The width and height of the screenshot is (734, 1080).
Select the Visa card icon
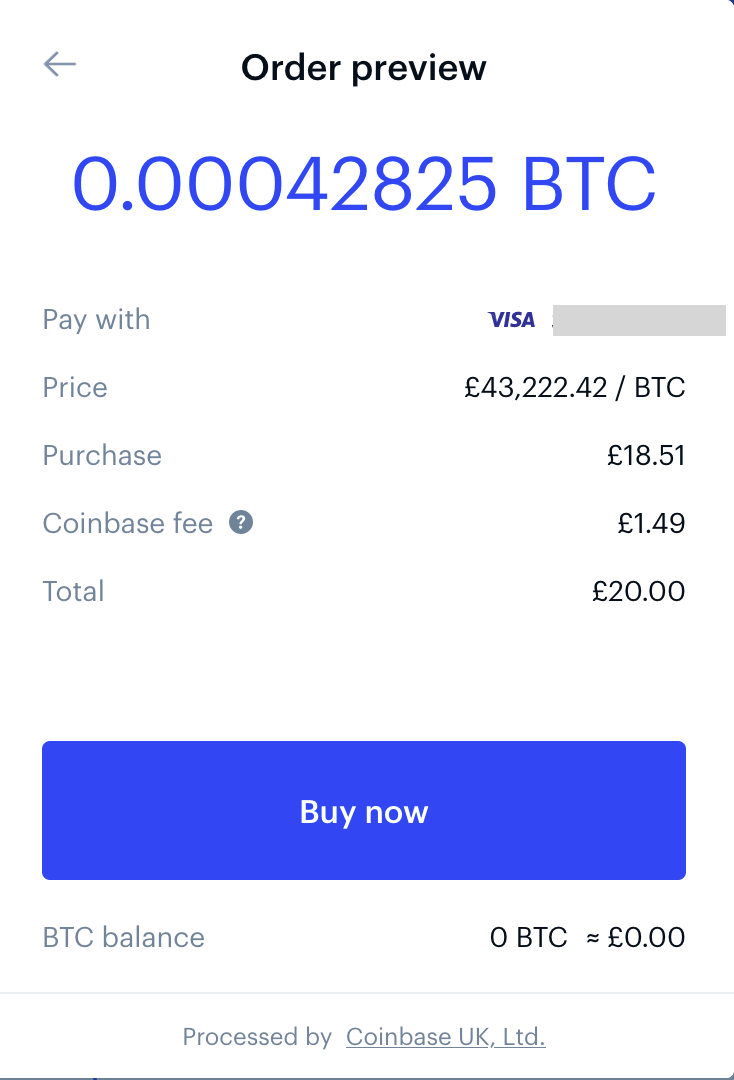[x=513, y=319]
